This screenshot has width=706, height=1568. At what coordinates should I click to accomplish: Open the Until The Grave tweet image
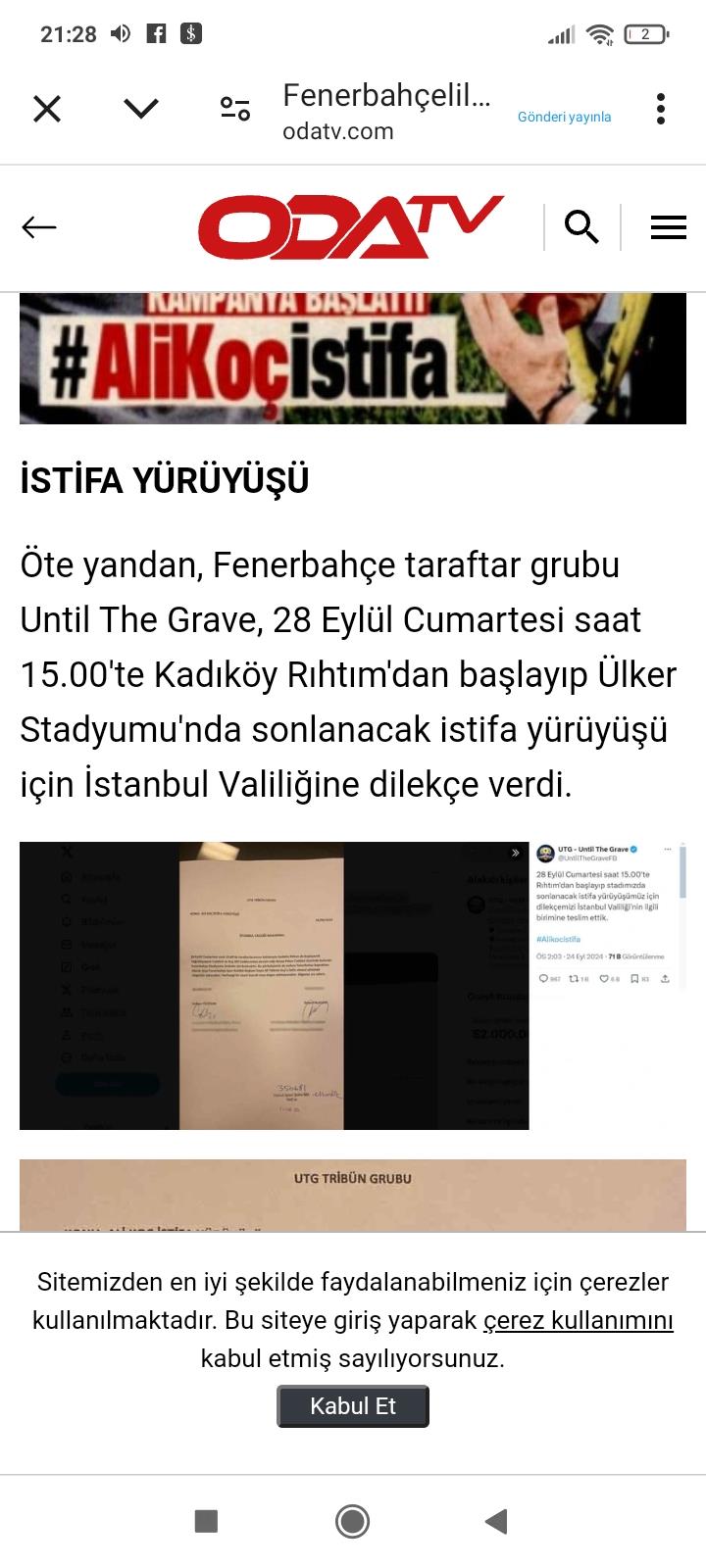pos(353,985)
